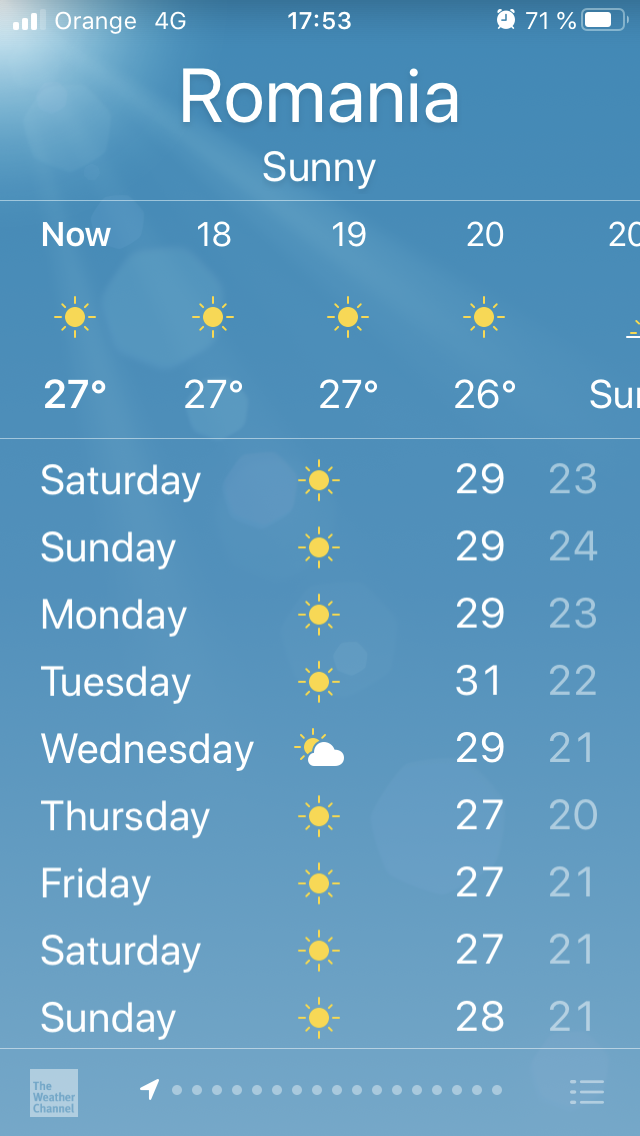Open The Weather Channel link
Image resolution: width=640 pixels, height=1136 pixels.
tap(53, 1092)
